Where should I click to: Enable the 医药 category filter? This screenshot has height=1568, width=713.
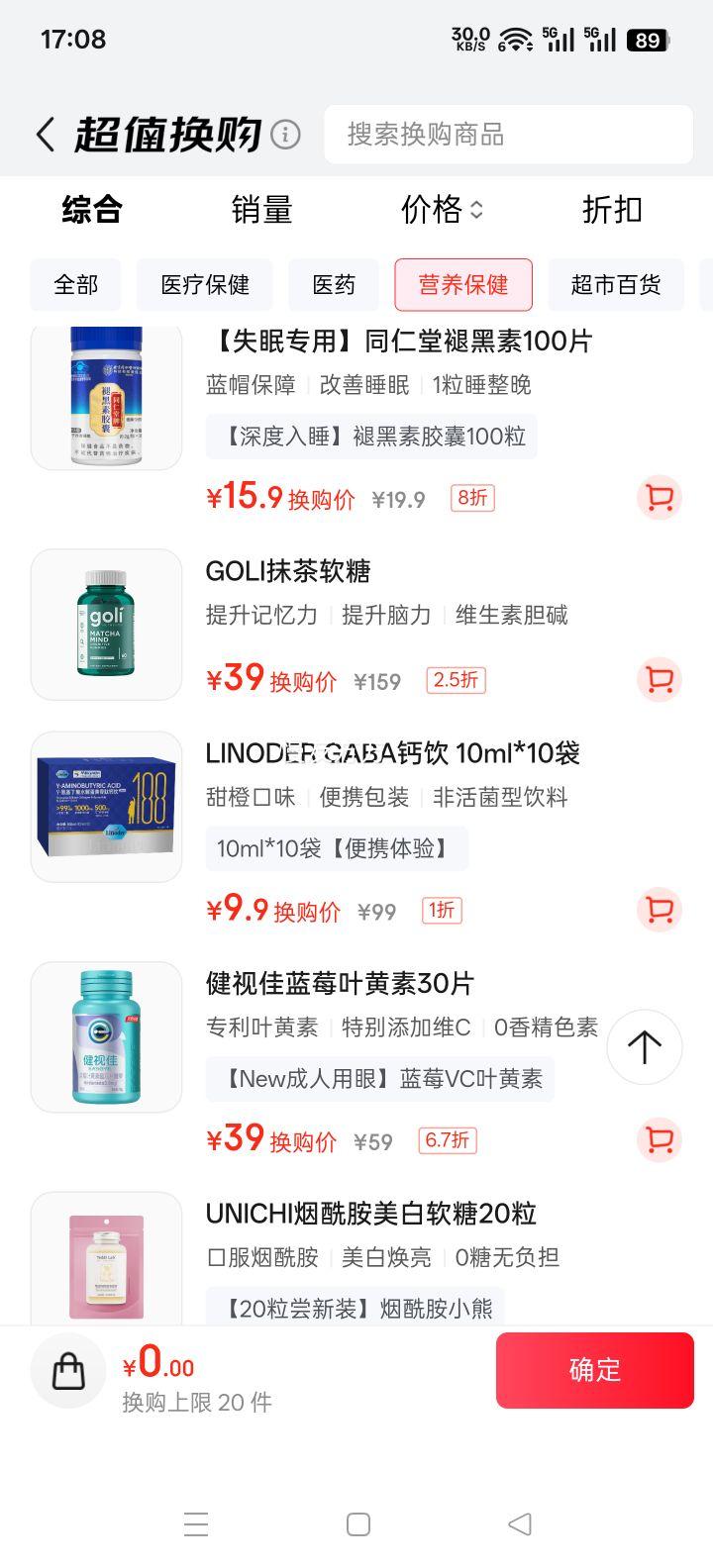point(334,285)
